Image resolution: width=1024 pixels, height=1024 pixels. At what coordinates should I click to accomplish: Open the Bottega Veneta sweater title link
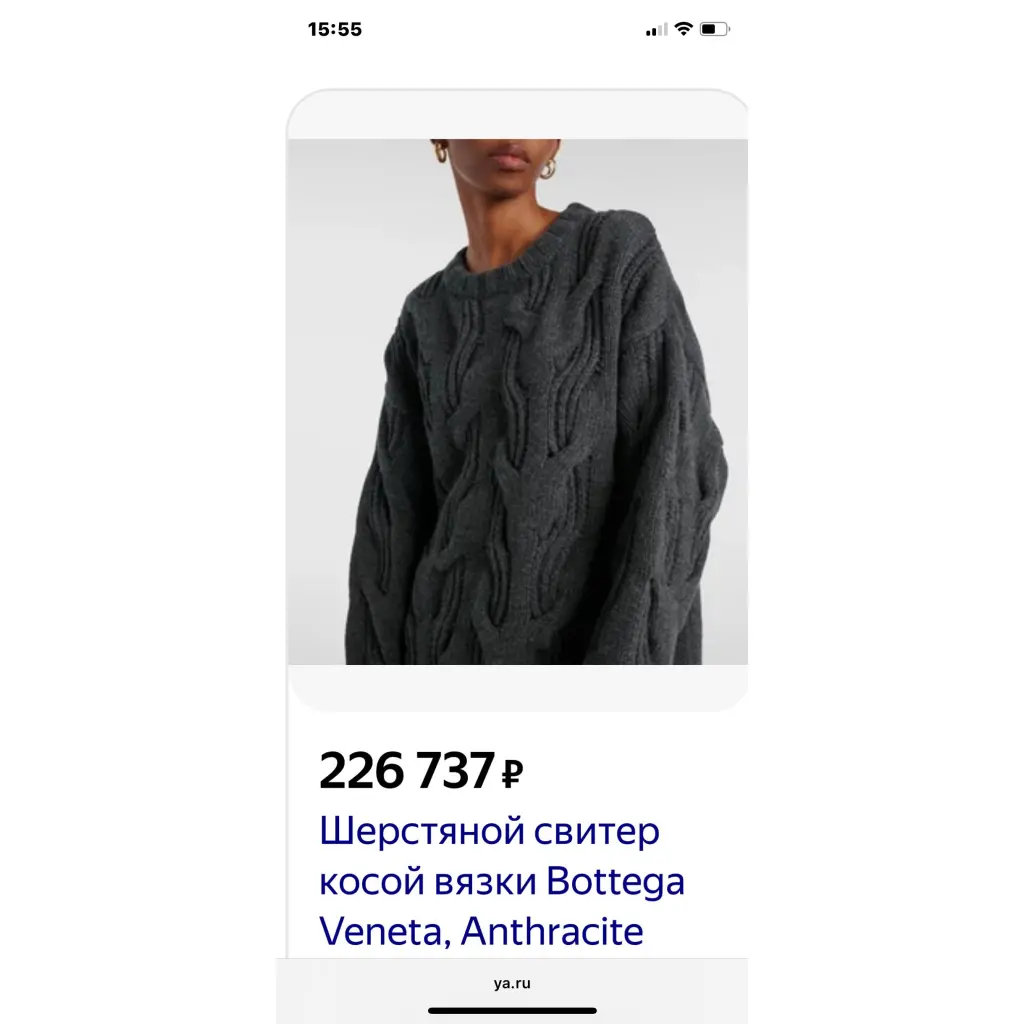click(501, 881)
